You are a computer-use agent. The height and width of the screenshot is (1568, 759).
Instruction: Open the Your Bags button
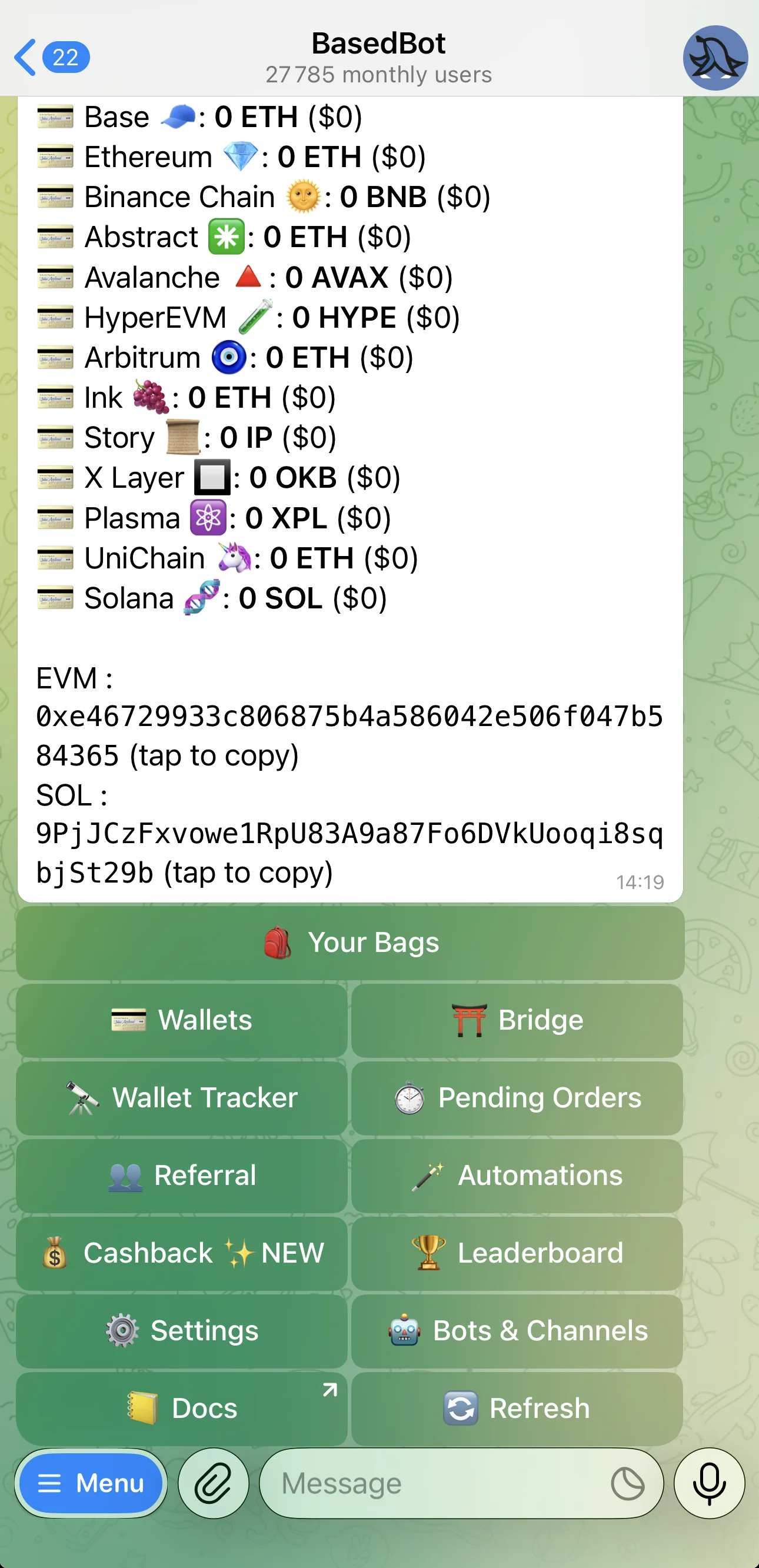pos(350,942)
